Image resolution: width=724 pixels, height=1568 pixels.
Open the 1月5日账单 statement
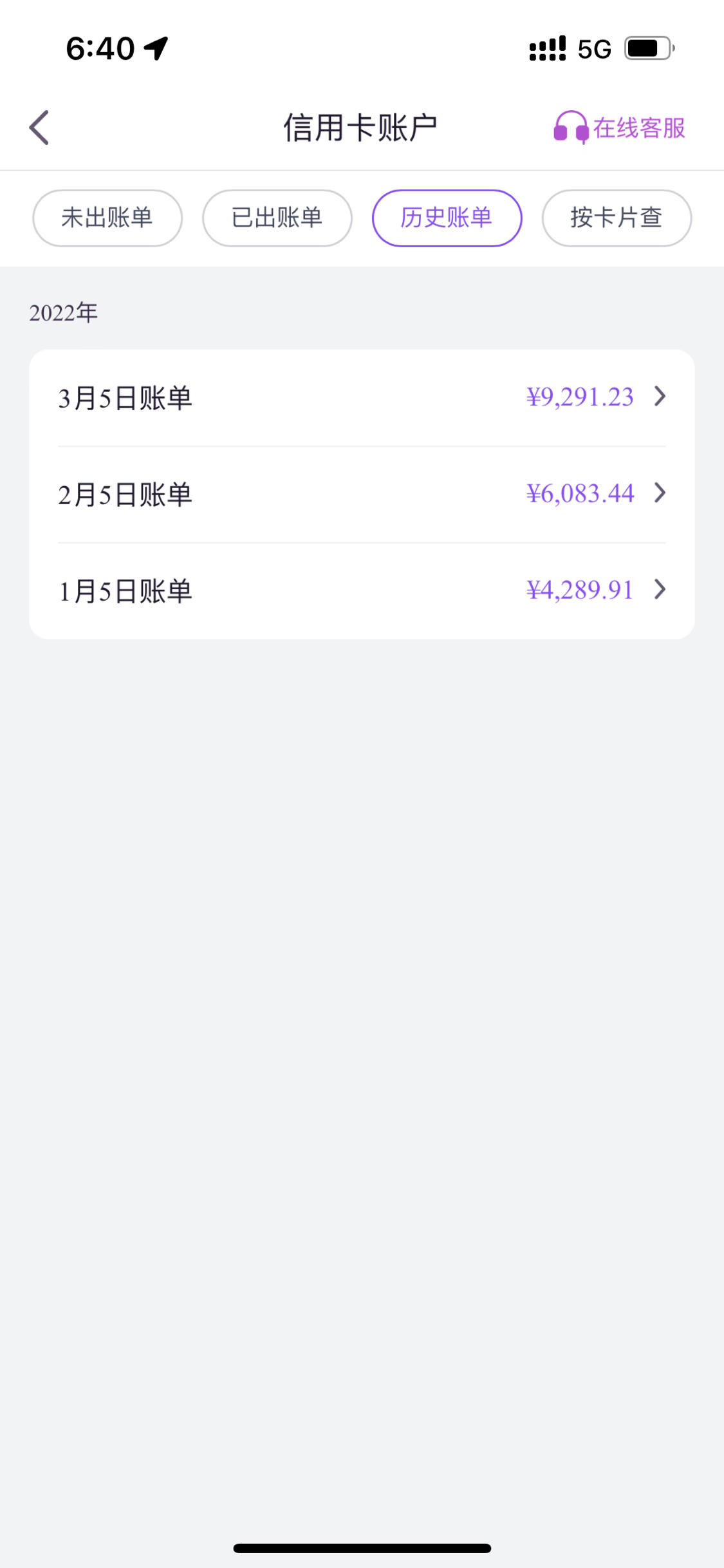362,590
